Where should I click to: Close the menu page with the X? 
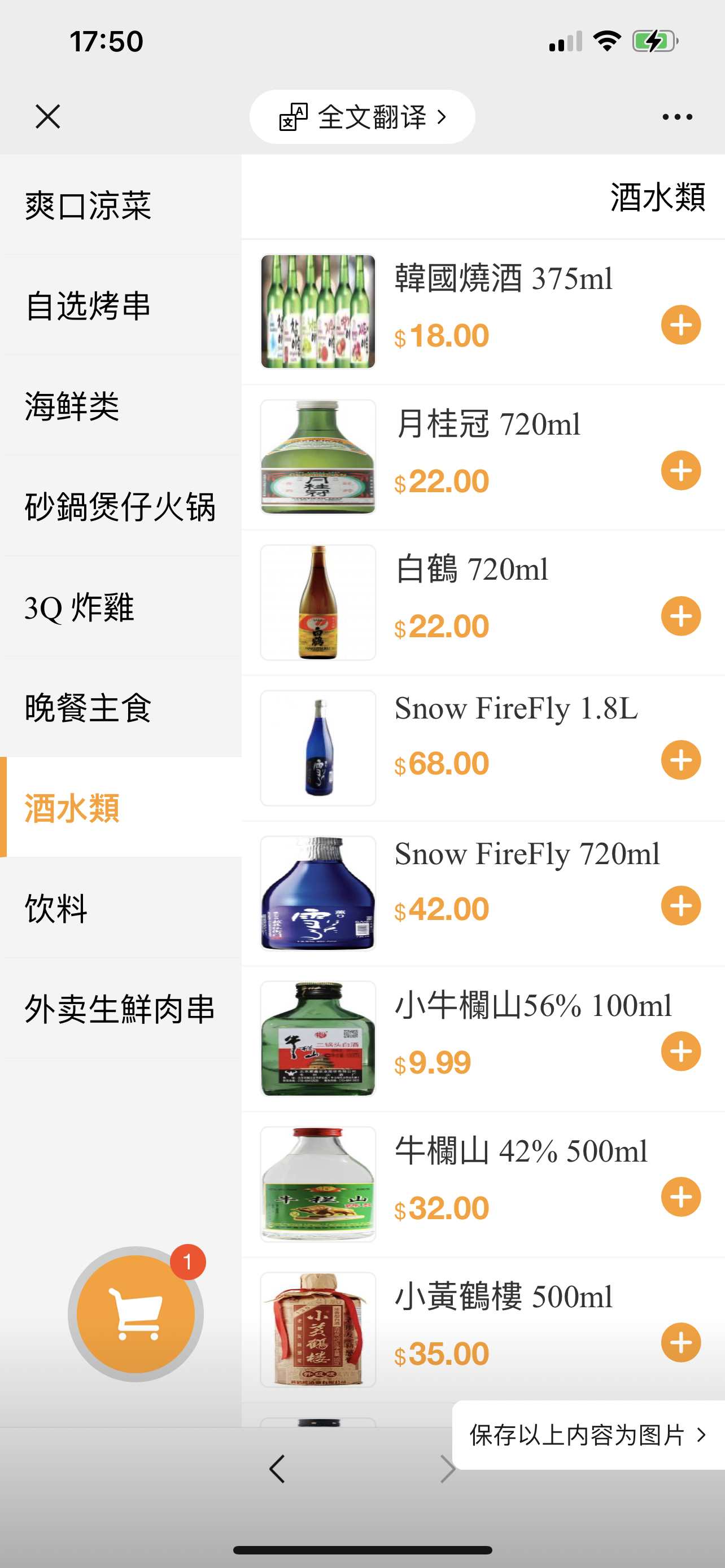pos(47,116)
